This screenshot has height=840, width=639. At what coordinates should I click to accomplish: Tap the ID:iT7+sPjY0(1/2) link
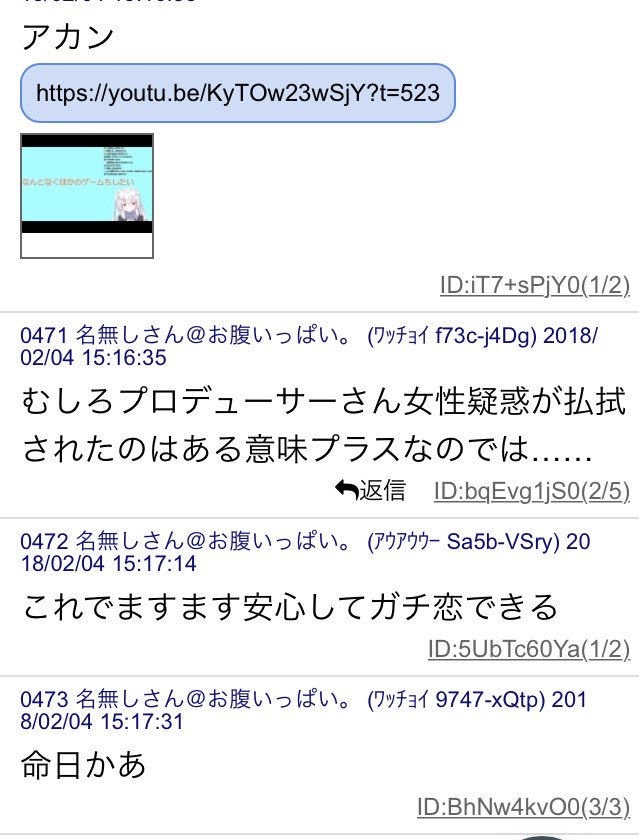click(534, 285)
